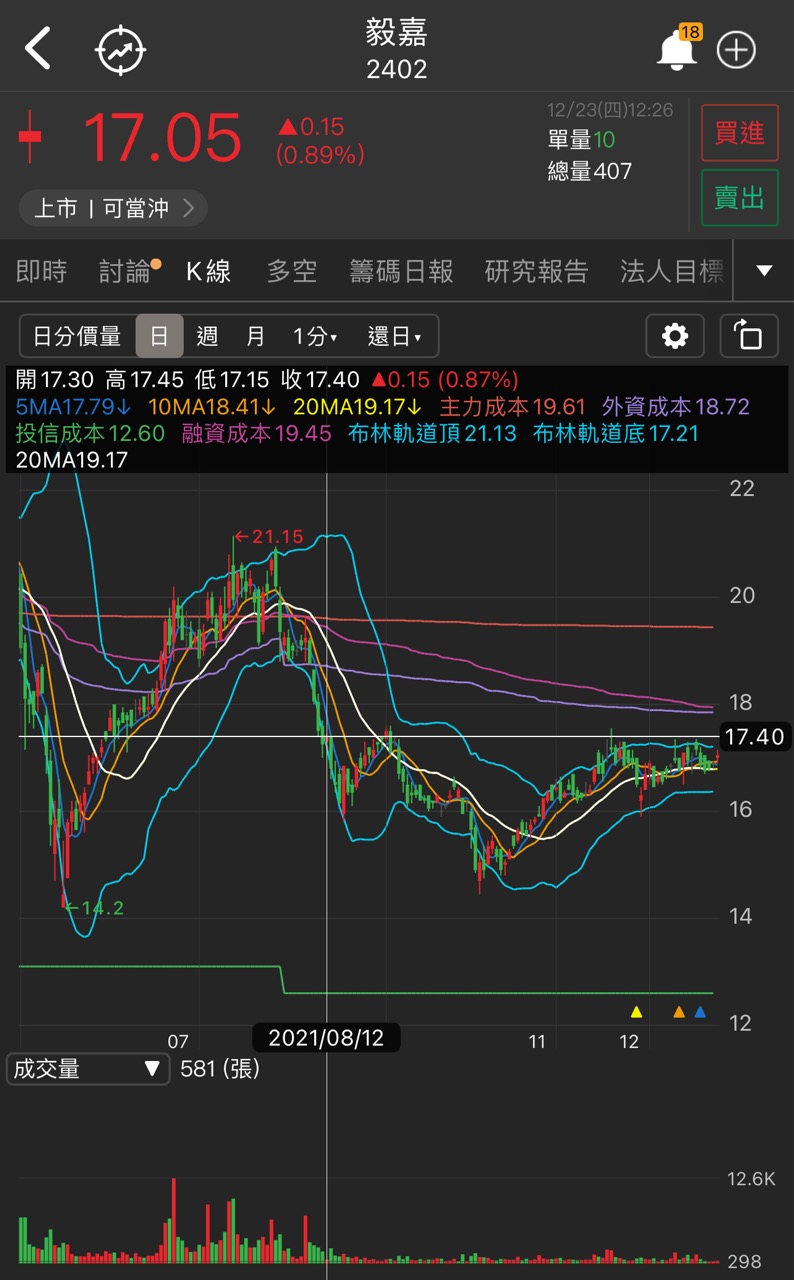Add stock with plus icon
Screen dimensions: 794x1280
pos(737,50)
